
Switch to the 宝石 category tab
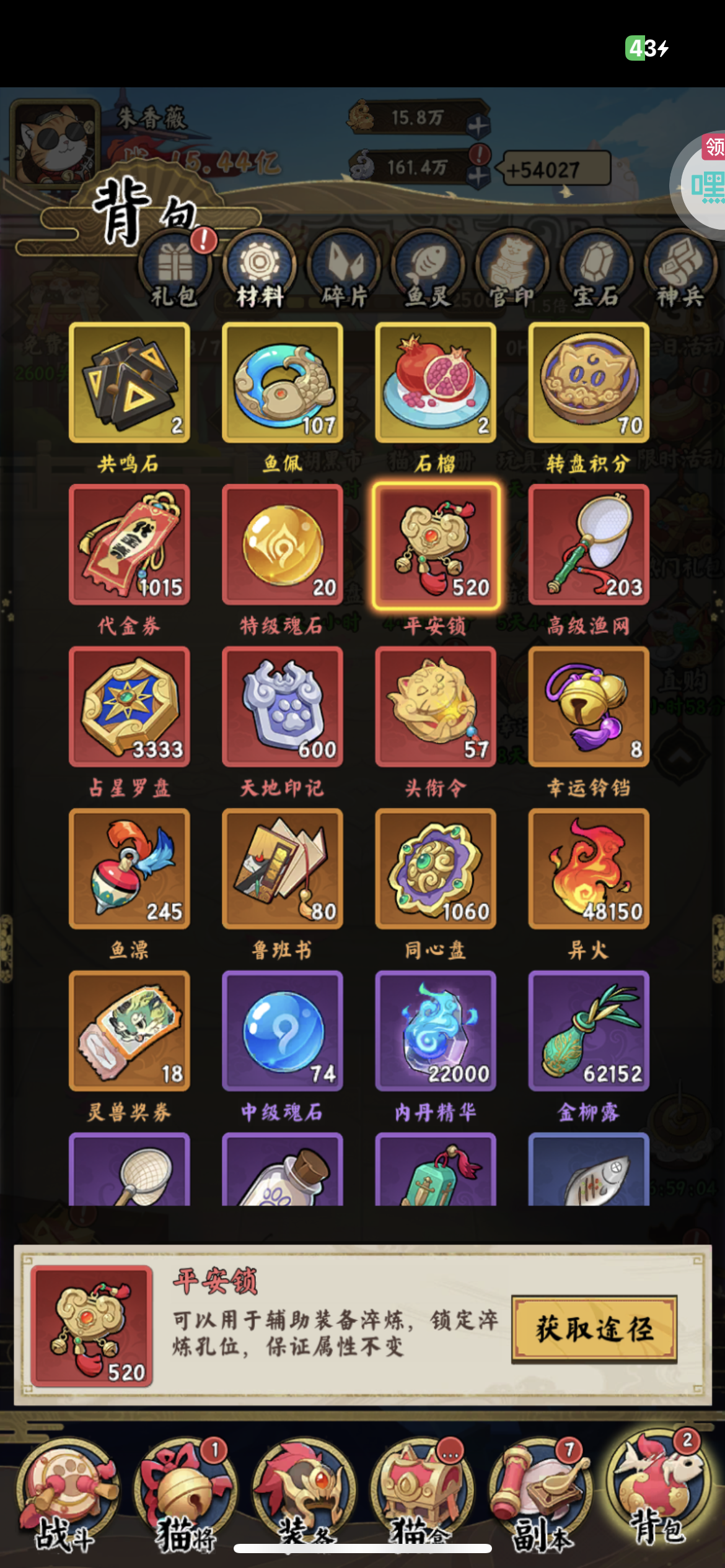596,270
